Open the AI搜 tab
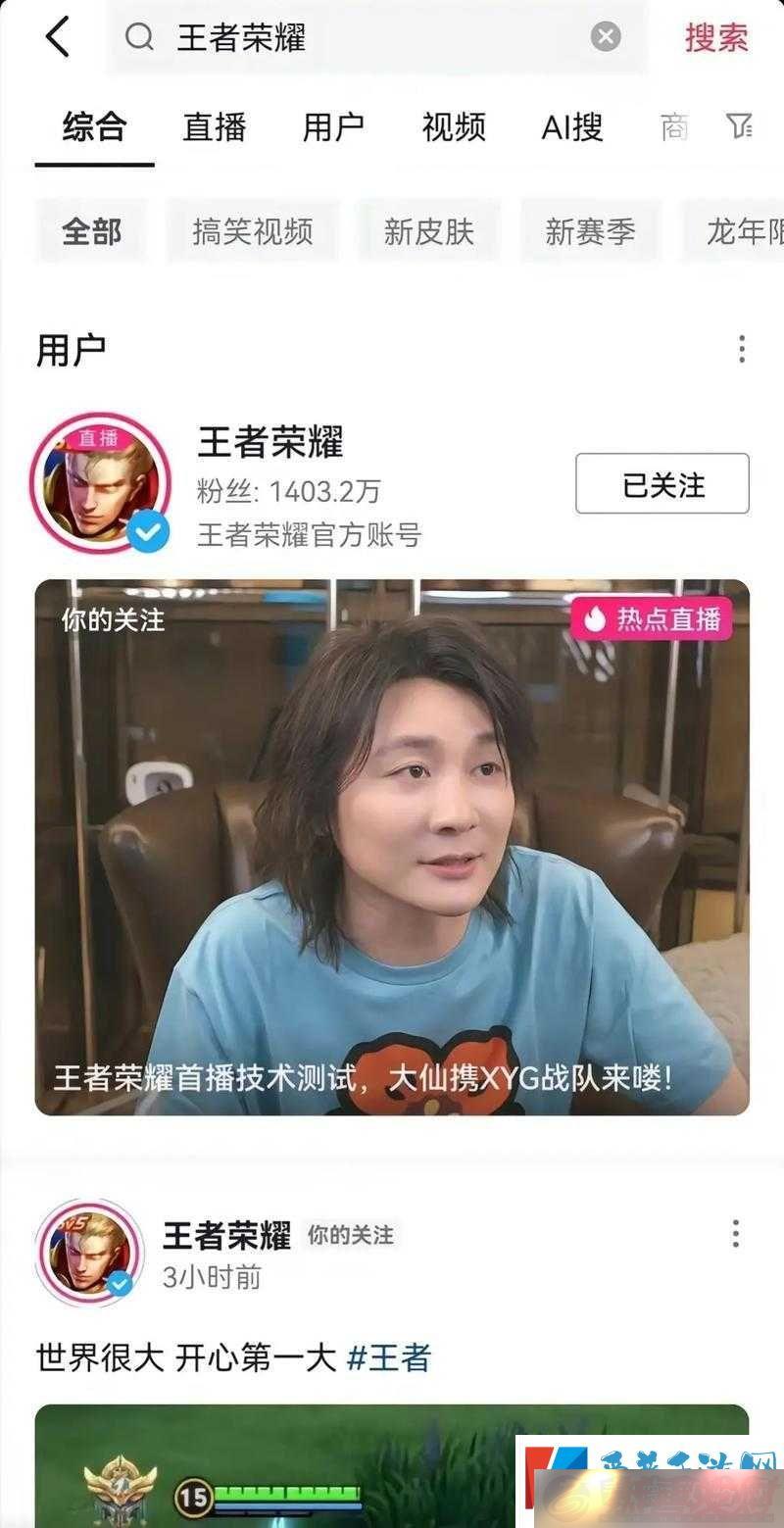 [572, 127]
